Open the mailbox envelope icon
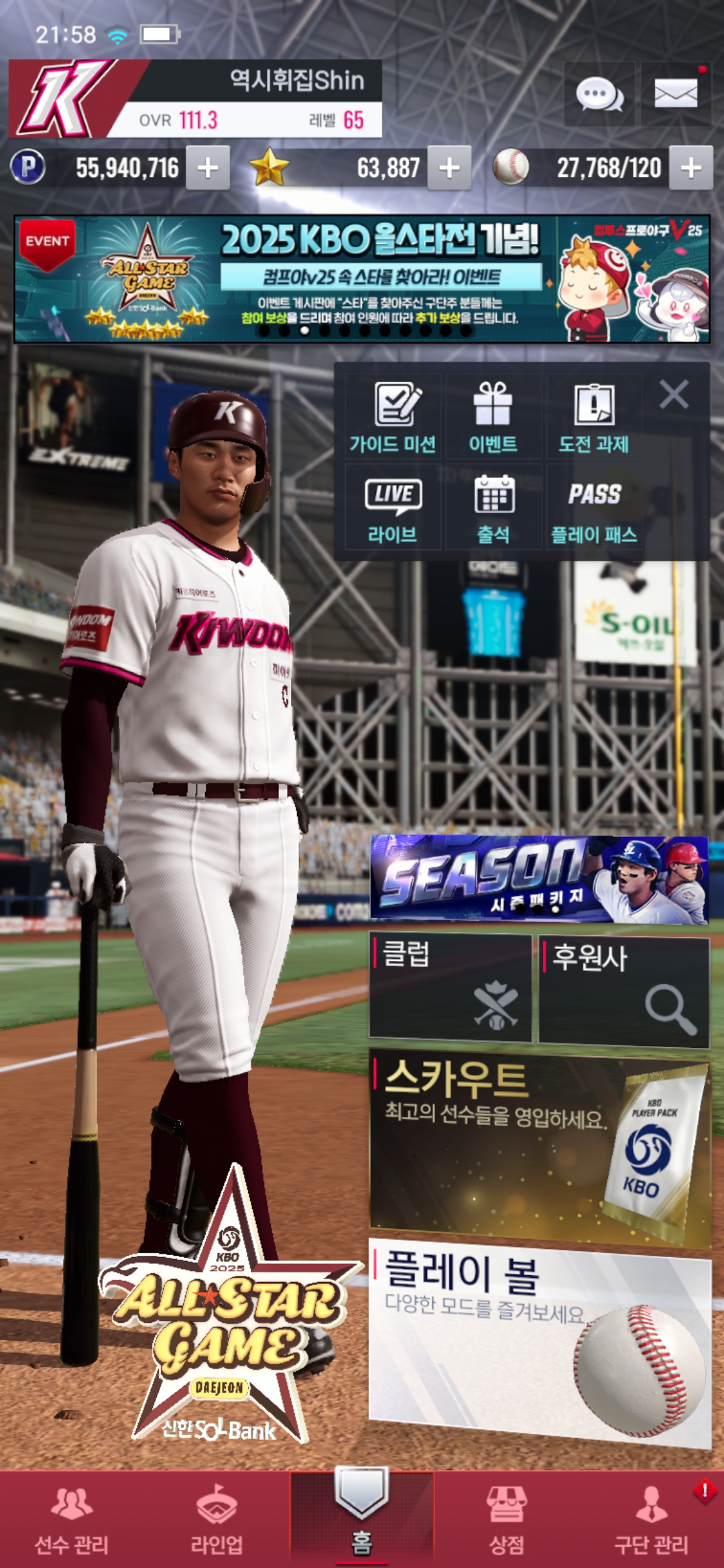This screenshot has height=1568, width=724. click(676, 94)
